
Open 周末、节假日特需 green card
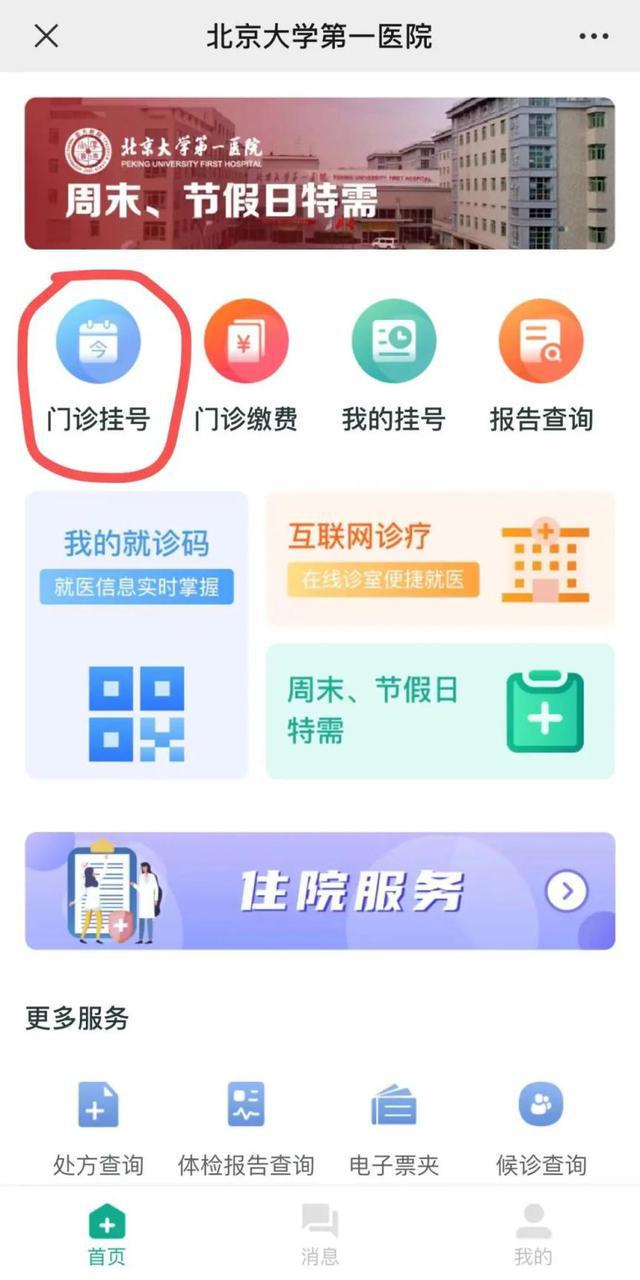pyautogui.click(x=440, y=711)
